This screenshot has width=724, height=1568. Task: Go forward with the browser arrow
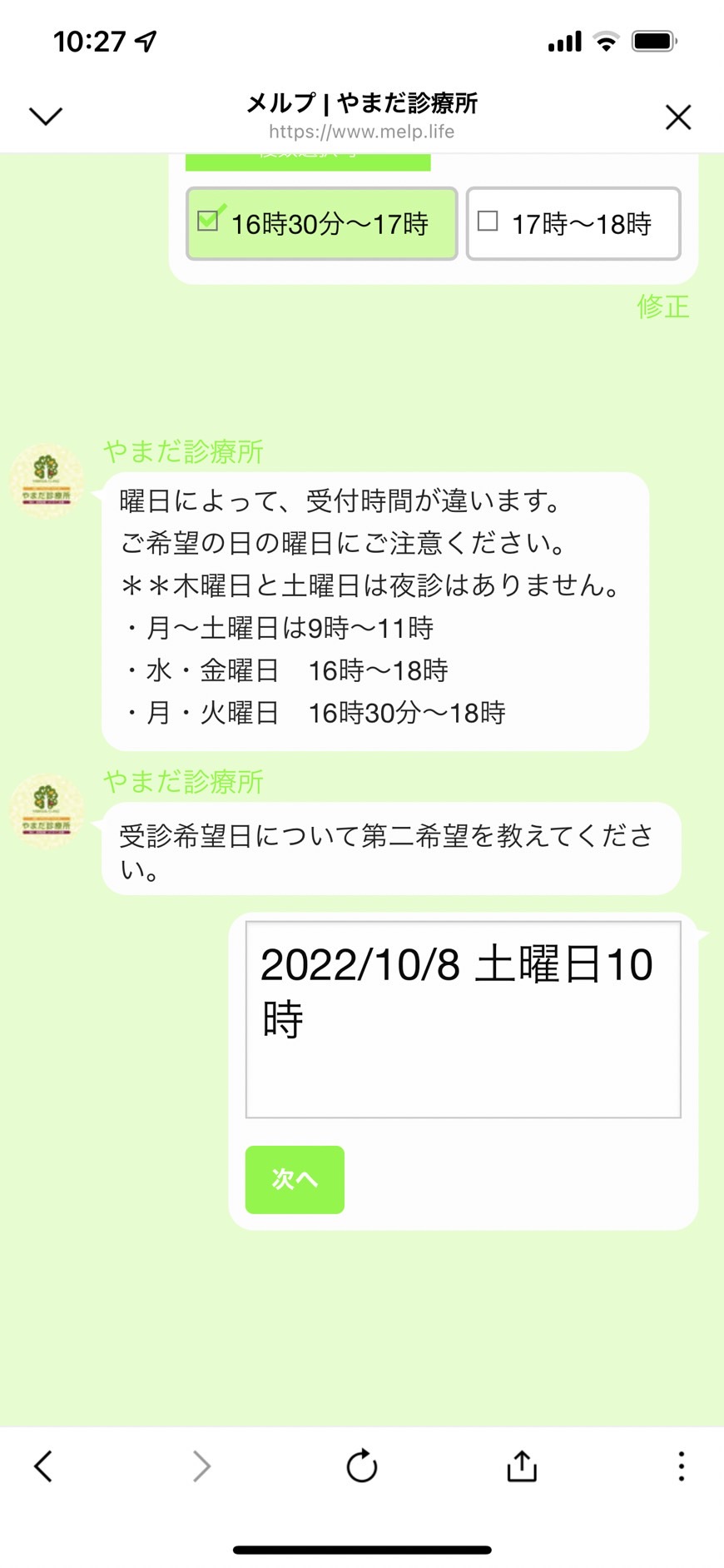tap(201, 1466)
